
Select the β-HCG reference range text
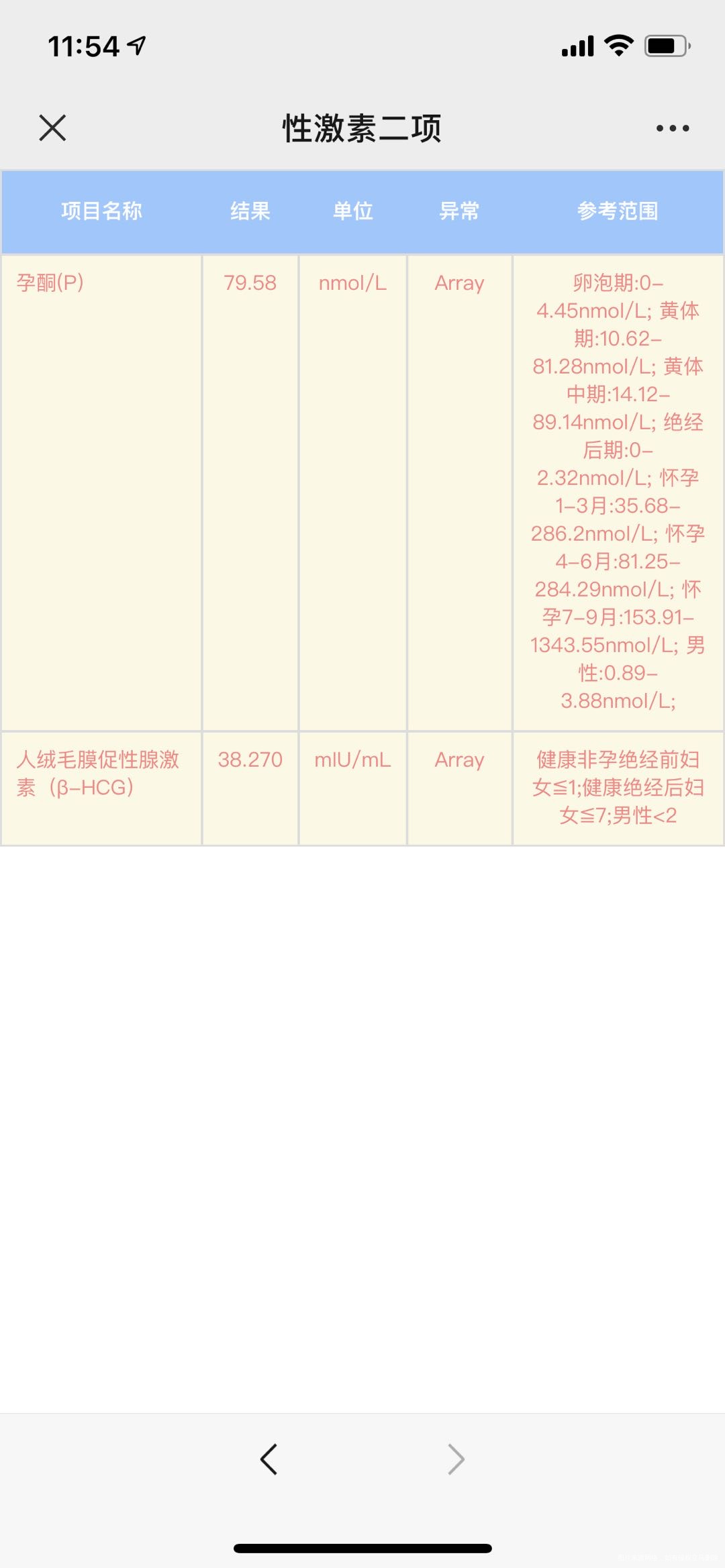click(616, 787)
